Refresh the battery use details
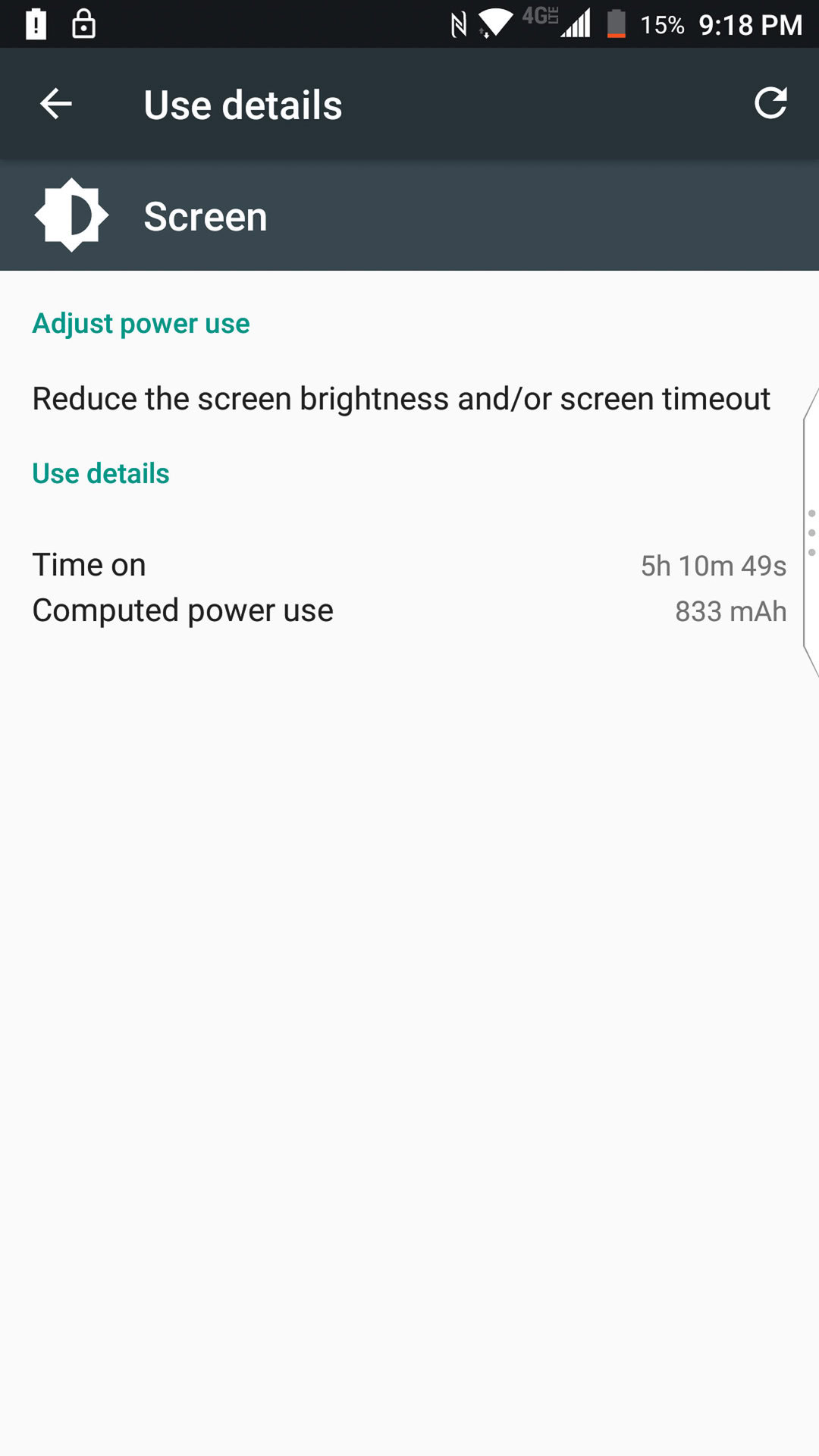Viewport: 819px width, 1456px height. [x=770, y=104]
